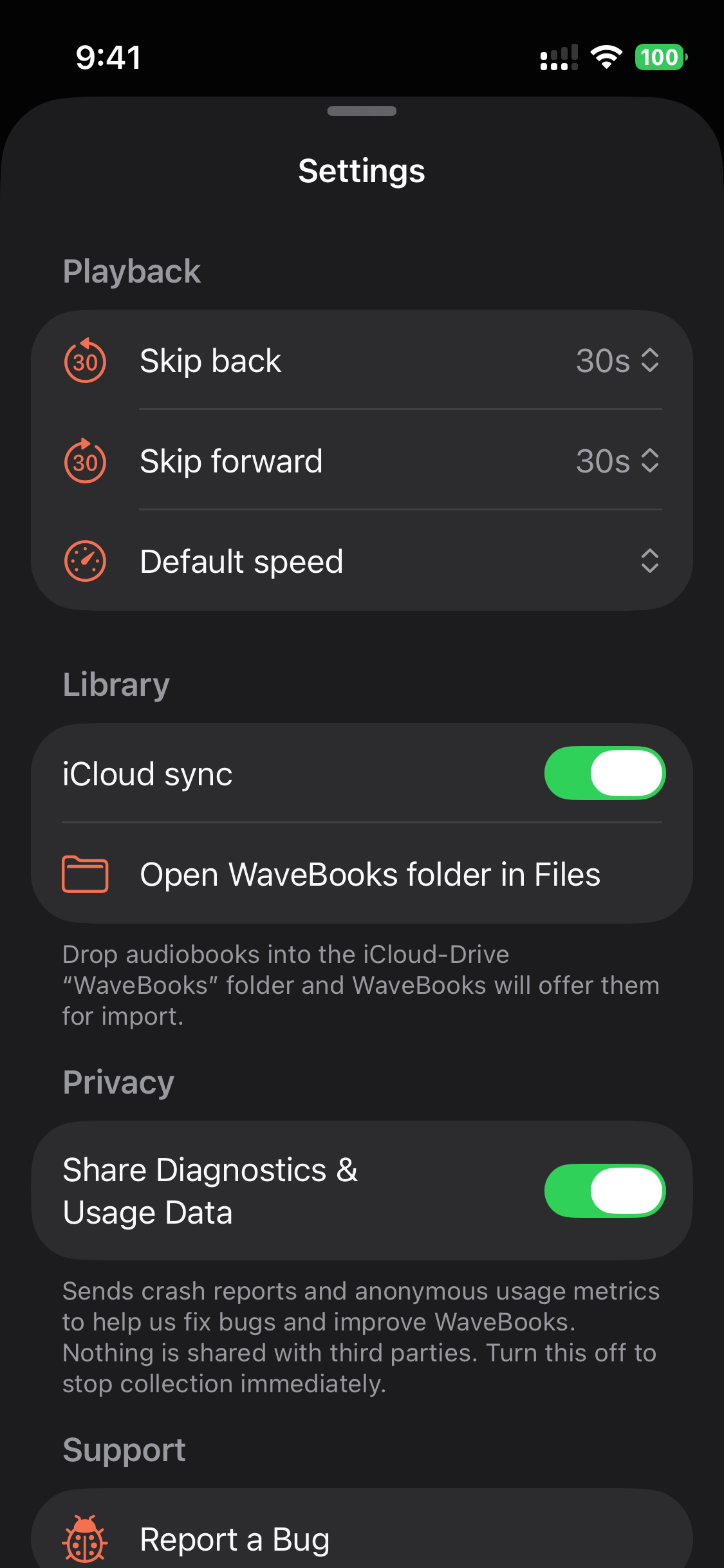Change the Skip back duration picker
The height and width of the screenshot is (1568, 724).
(x=618, y=360)
